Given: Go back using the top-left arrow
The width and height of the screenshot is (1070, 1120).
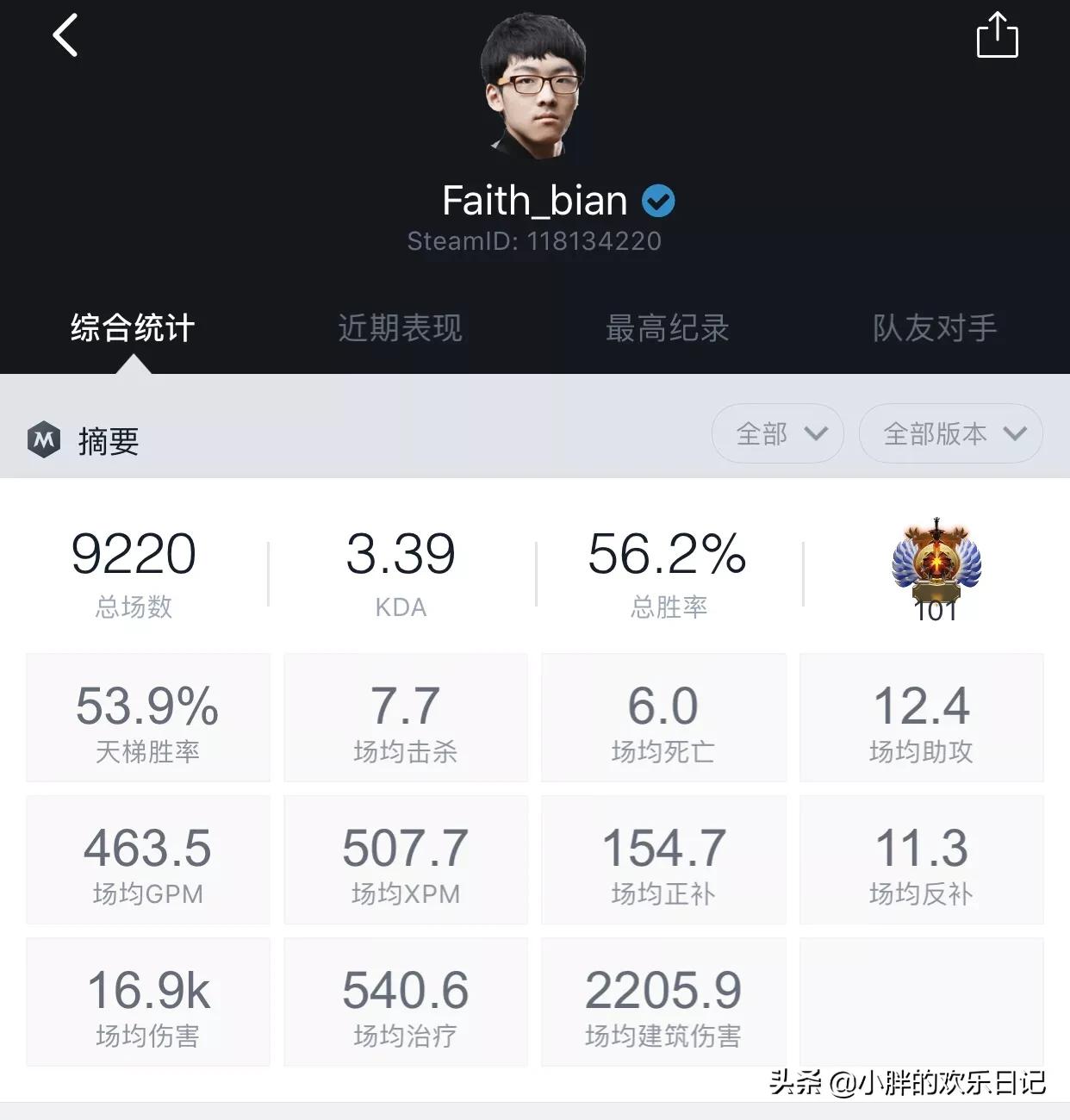Looking at the screenshot, I should 65,36.
